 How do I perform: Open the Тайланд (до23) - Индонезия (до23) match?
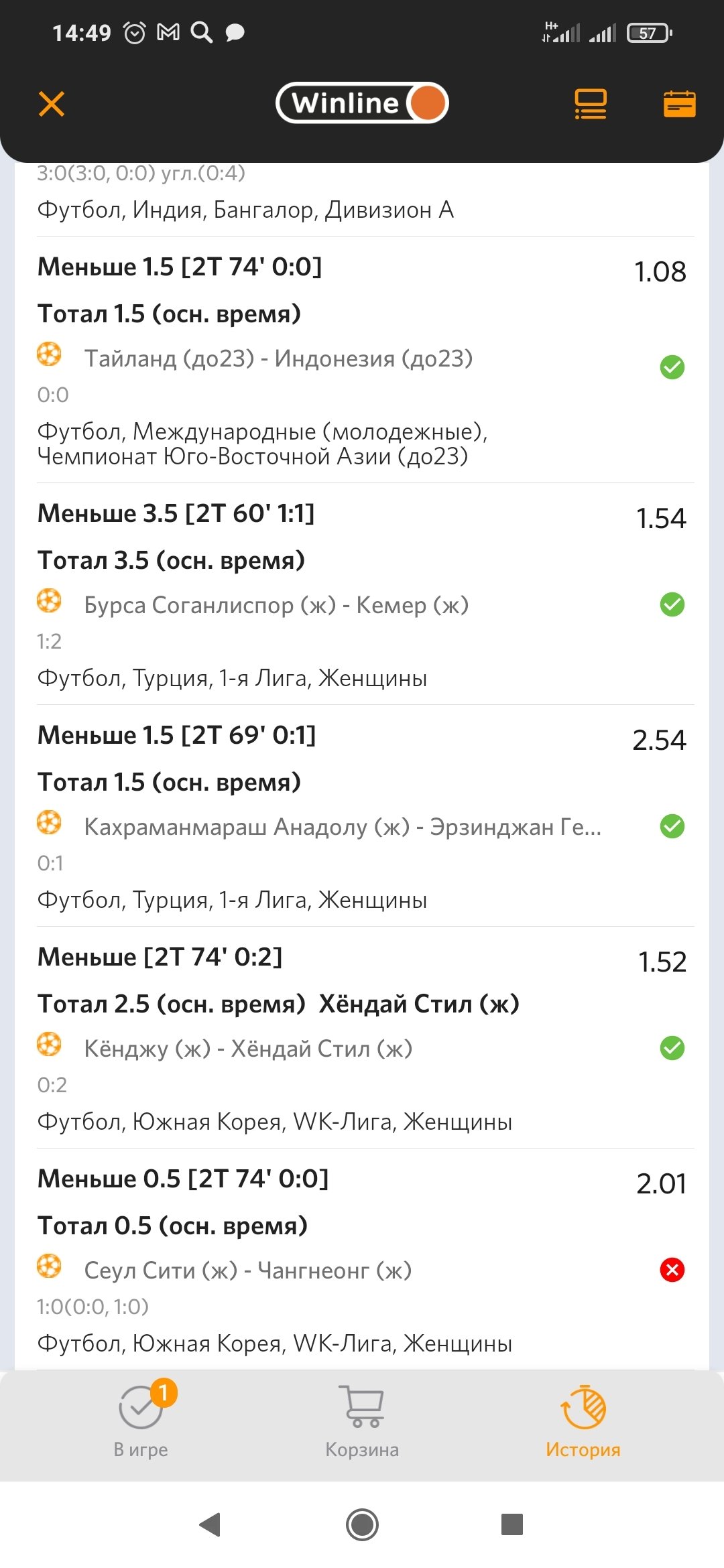click(278, 358)
